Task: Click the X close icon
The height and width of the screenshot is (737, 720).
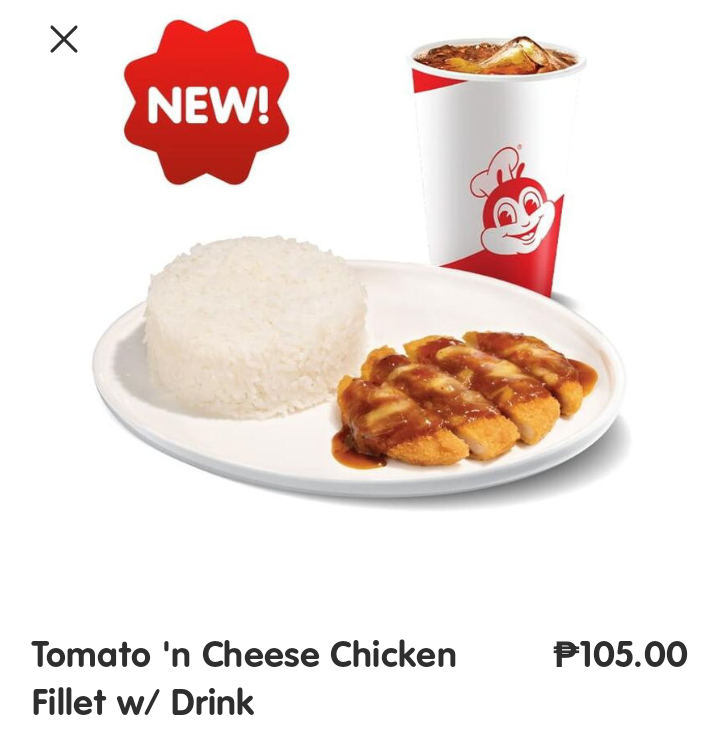Action: click(65, 41)
